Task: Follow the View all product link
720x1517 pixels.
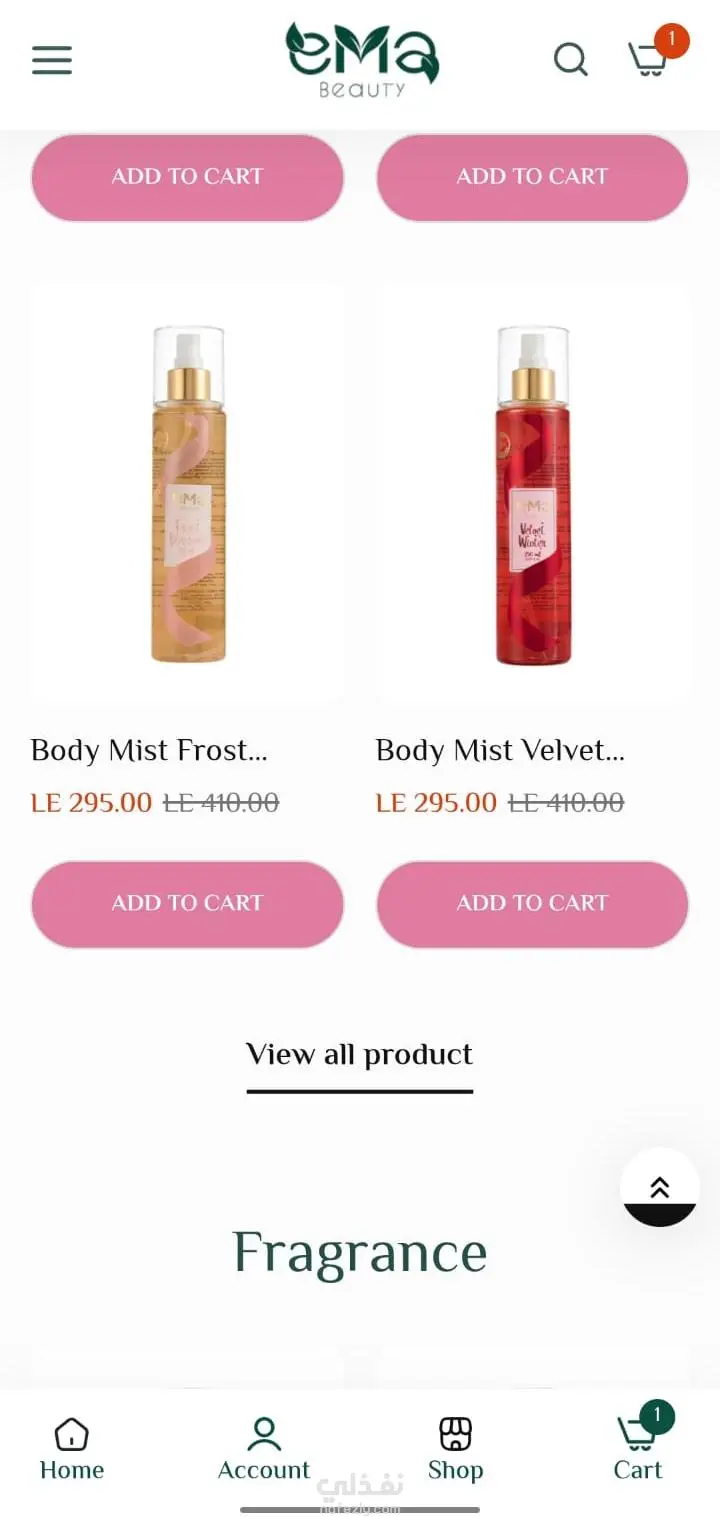Action: point(359,1055)
